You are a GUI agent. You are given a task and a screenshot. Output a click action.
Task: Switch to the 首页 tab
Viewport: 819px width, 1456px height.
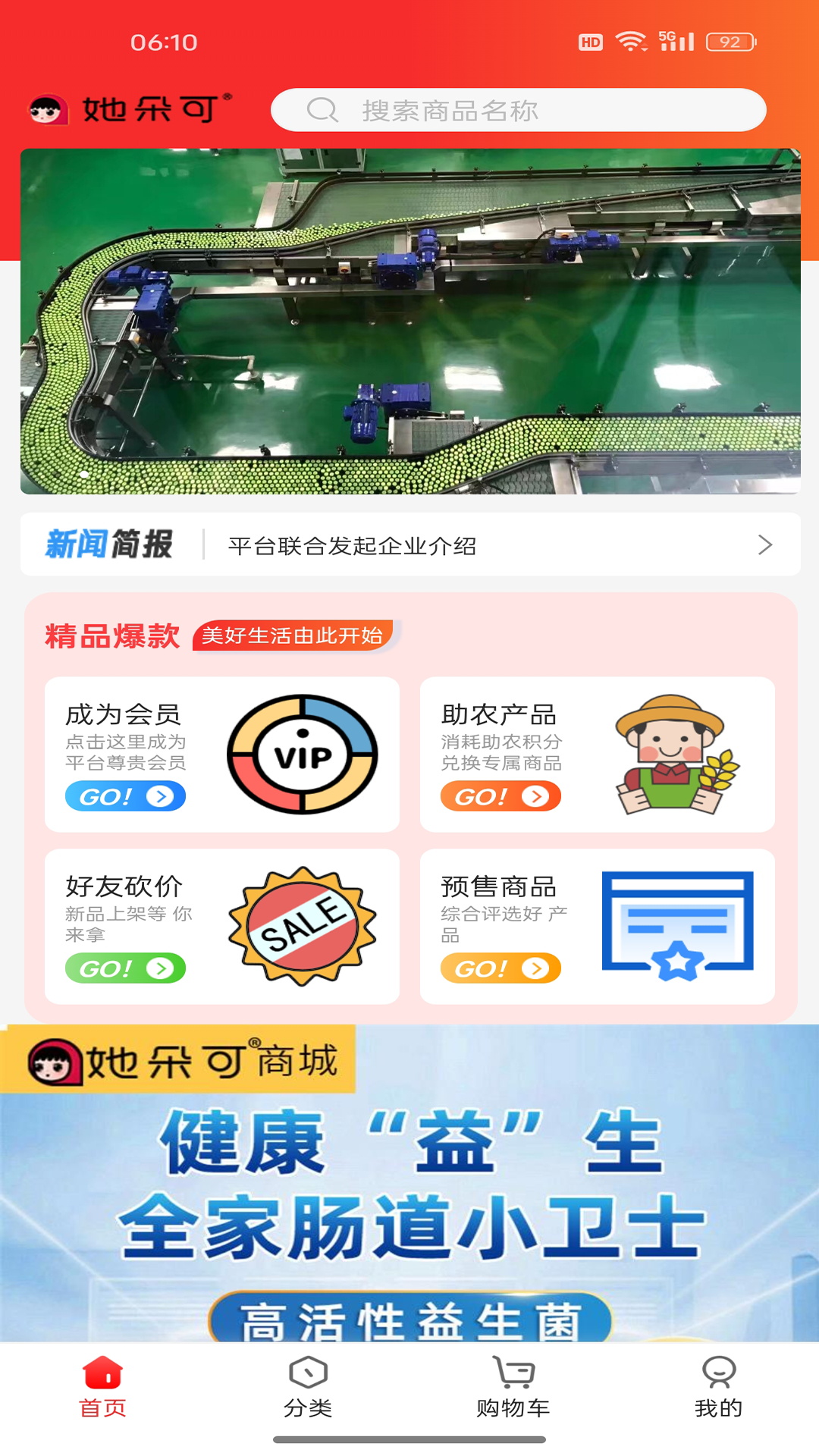coord(103,1388)
